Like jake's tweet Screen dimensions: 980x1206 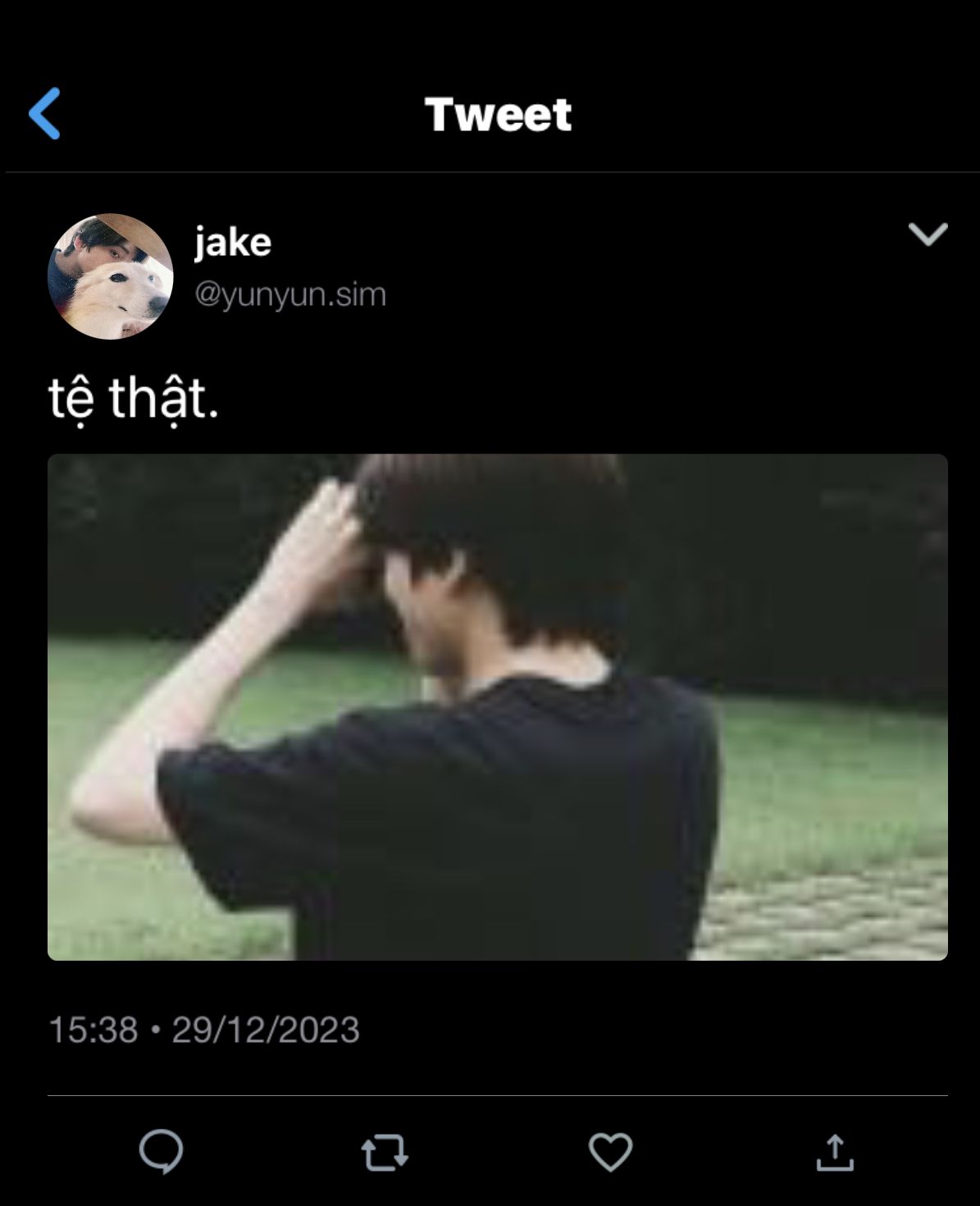click(x=610, y=1152)
